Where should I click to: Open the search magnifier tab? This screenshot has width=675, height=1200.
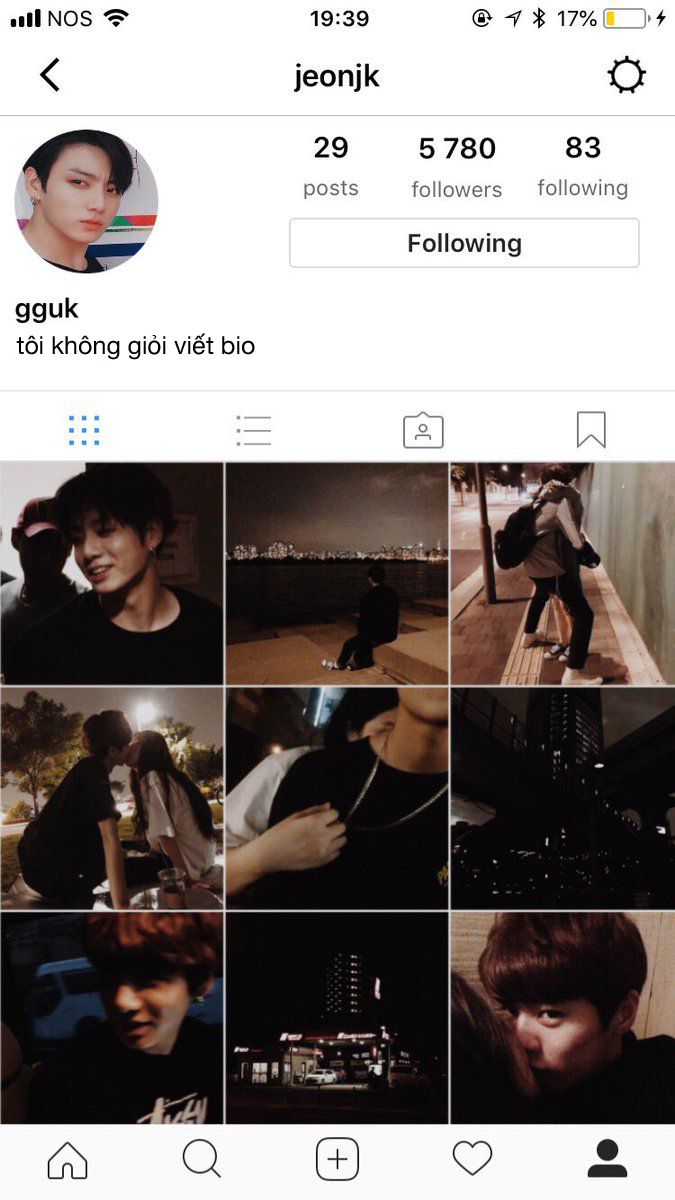point(202,1160)
